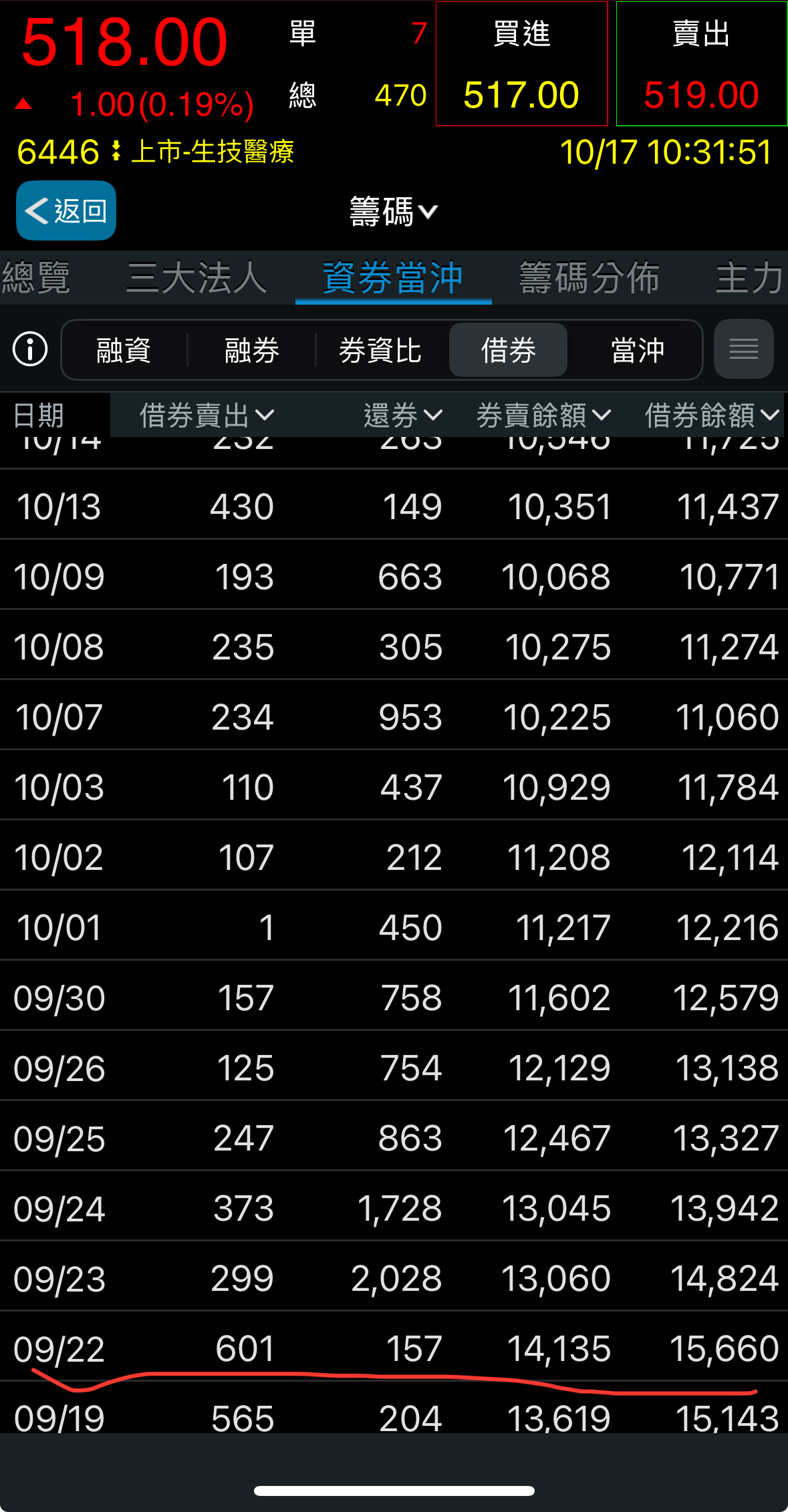This screenshot has width=788, height=1512.
Task: Expand the 券賣餘額 column dropdown
Action: [x=544, y=416]
